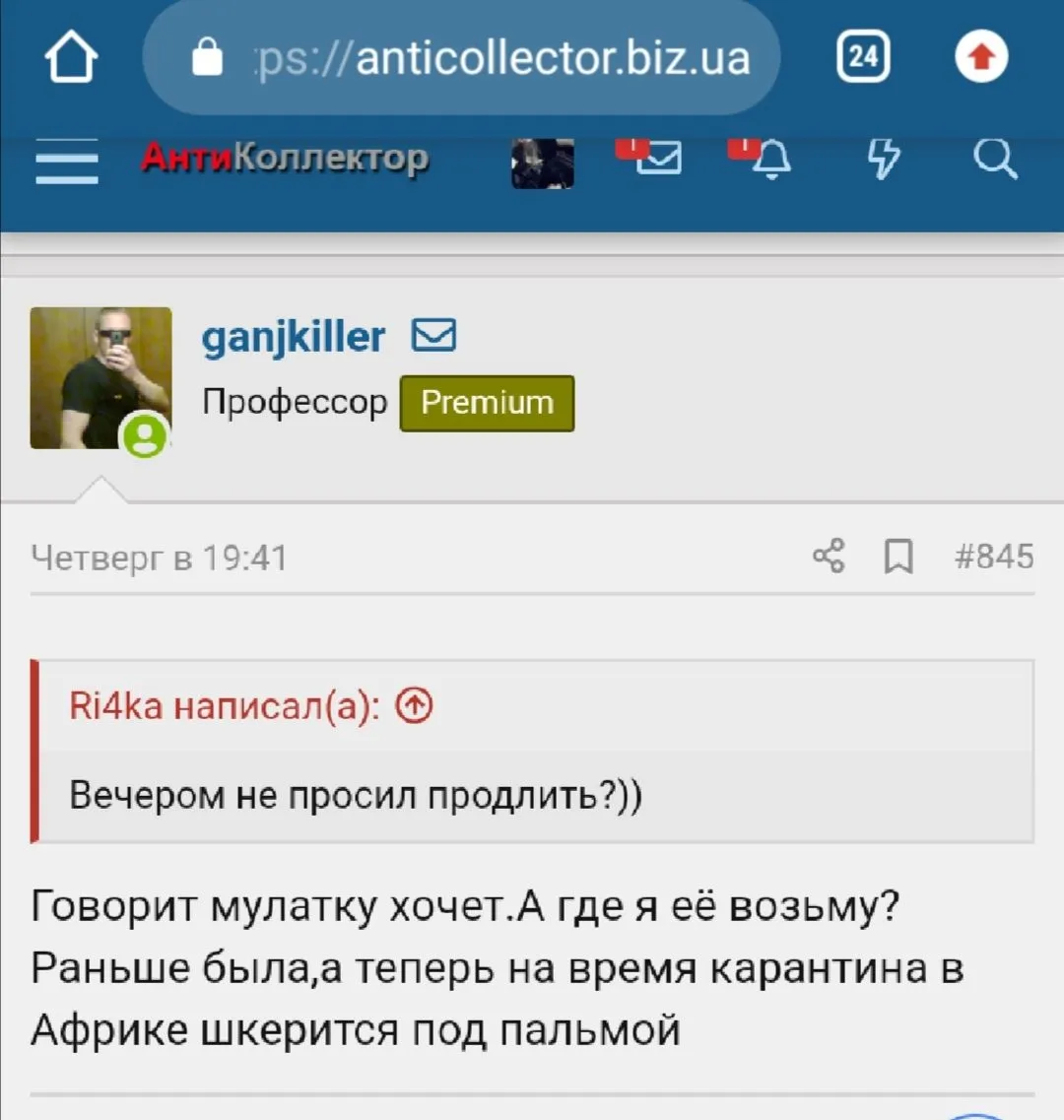Open your account avatar in the header

(542, 161)
